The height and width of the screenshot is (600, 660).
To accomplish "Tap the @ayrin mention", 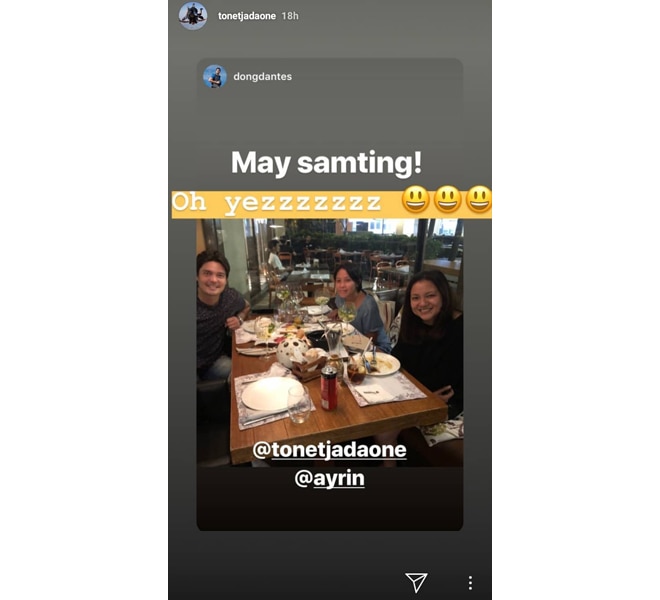I will pyautogui.click(x=329, y=479).
